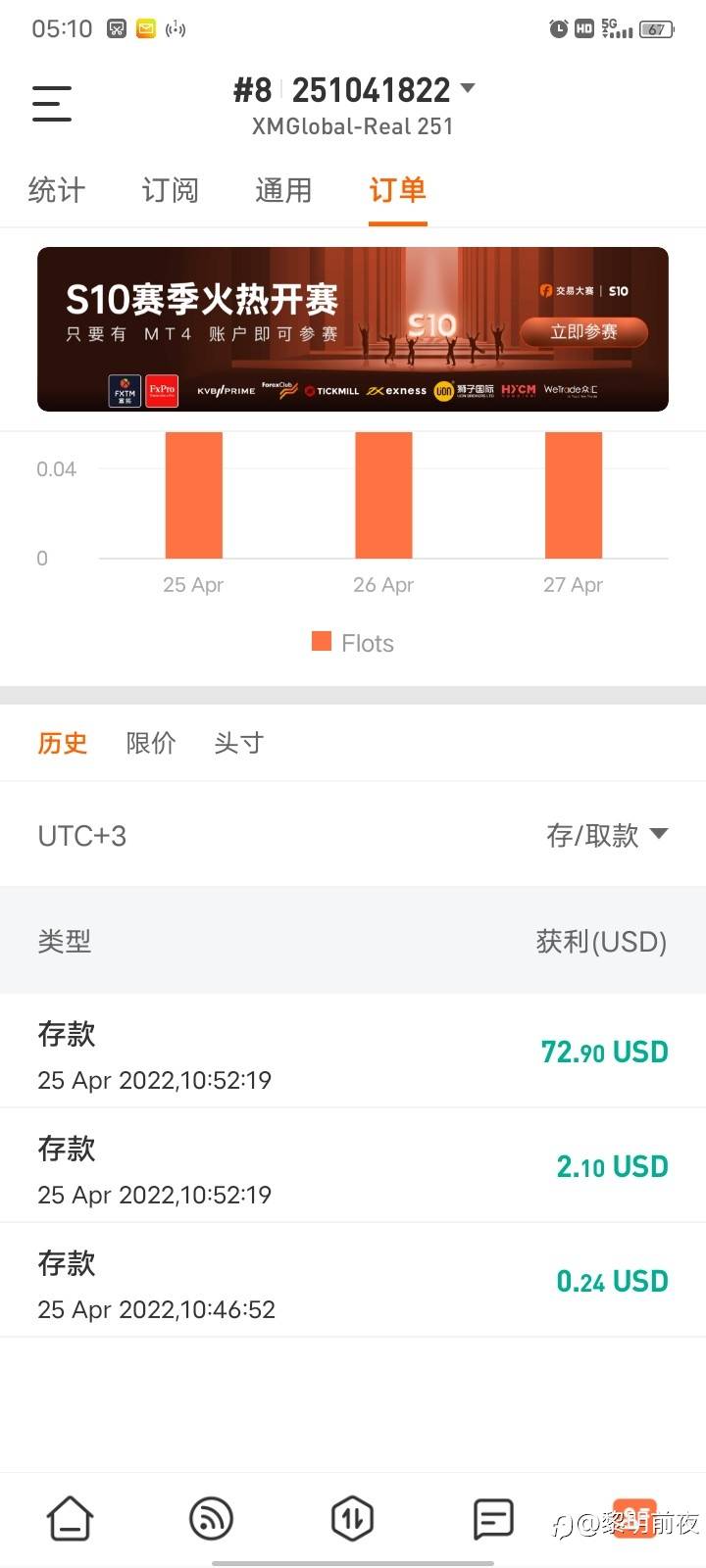Screen dimensions: 706x1568
Task: Expand the account #8 251041822 dropdown
Action: coord(467,89)
